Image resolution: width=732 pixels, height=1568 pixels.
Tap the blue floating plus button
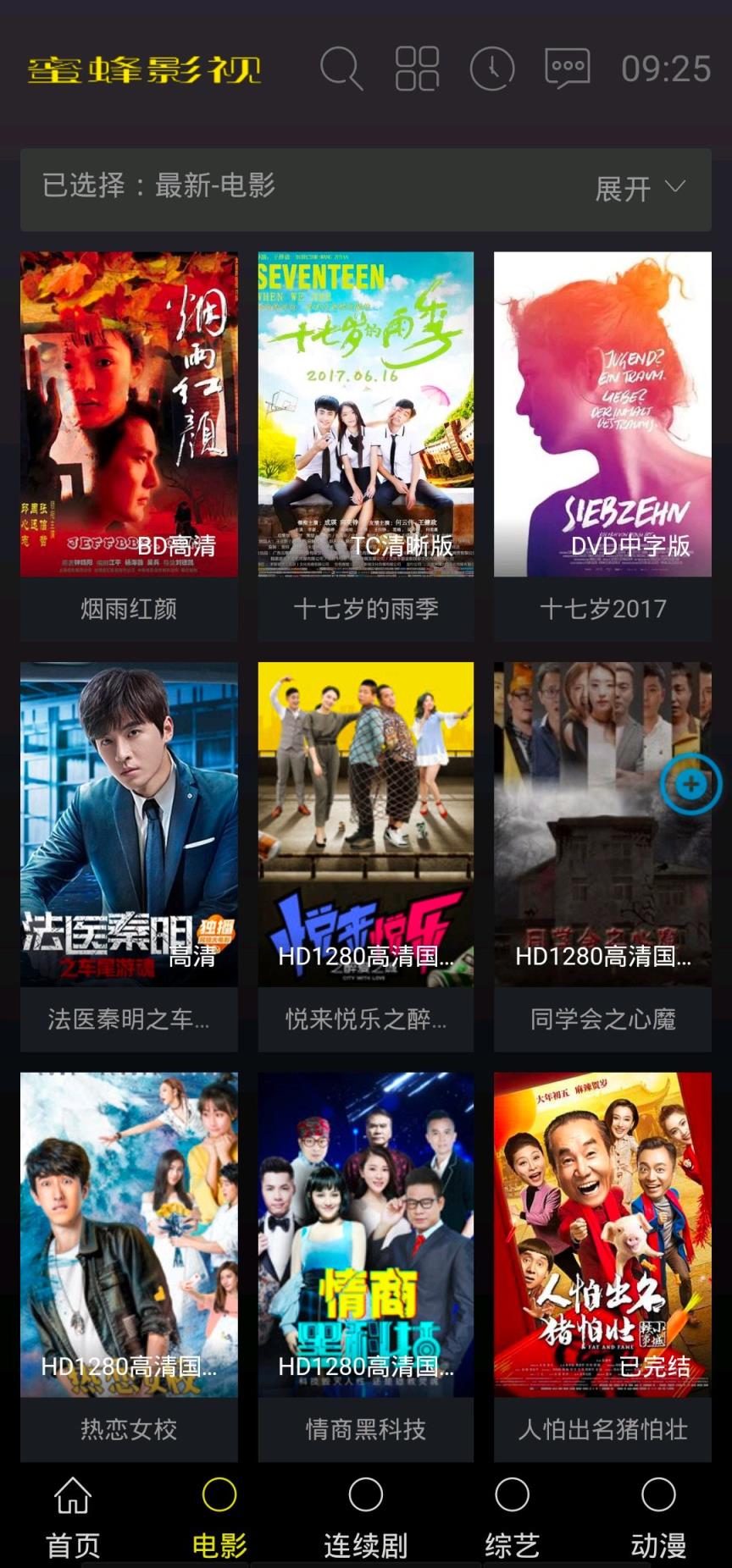(x=690, y=784)
